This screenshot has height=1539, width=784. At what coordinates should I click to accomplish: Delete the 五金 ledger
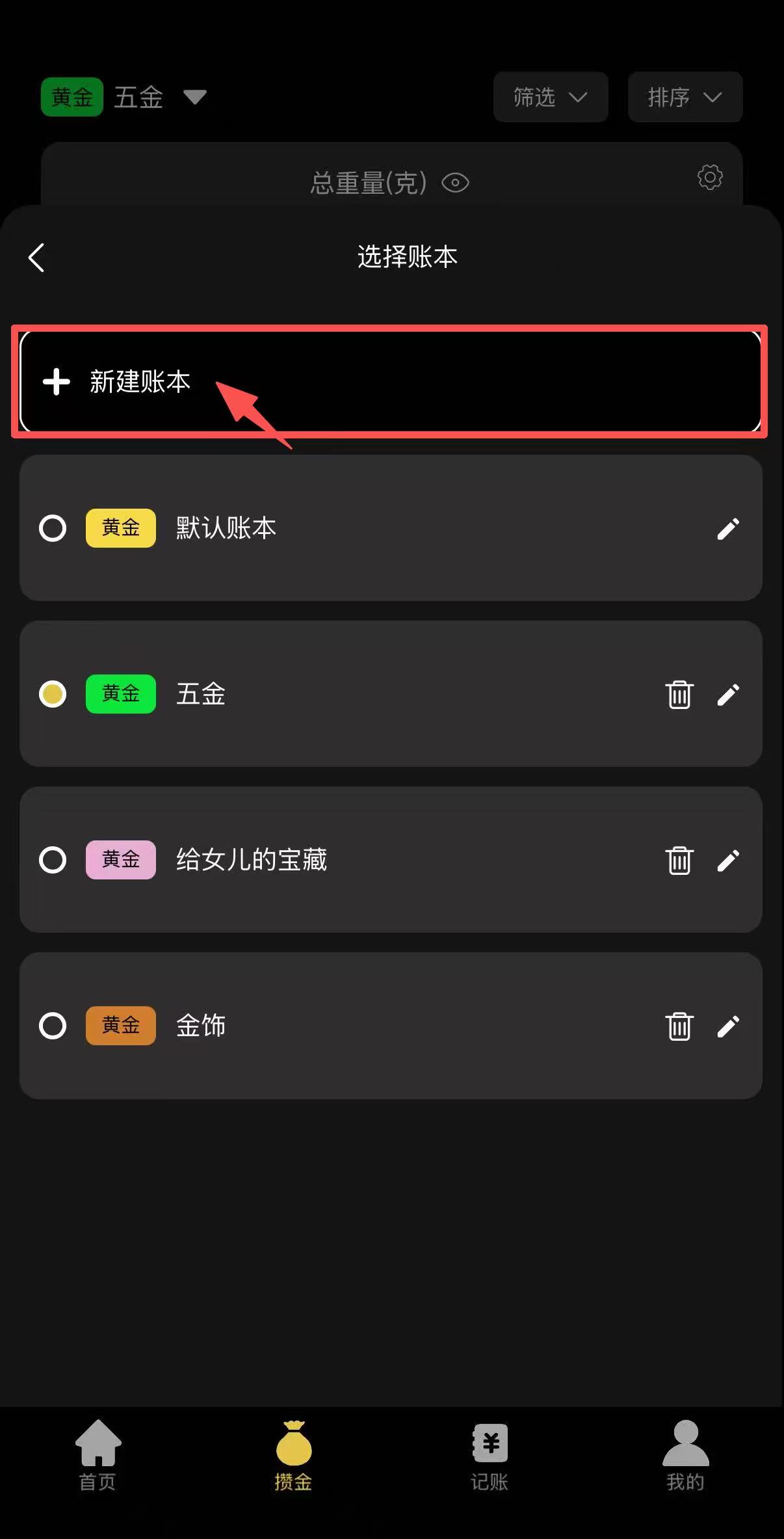tap(679, 695)
